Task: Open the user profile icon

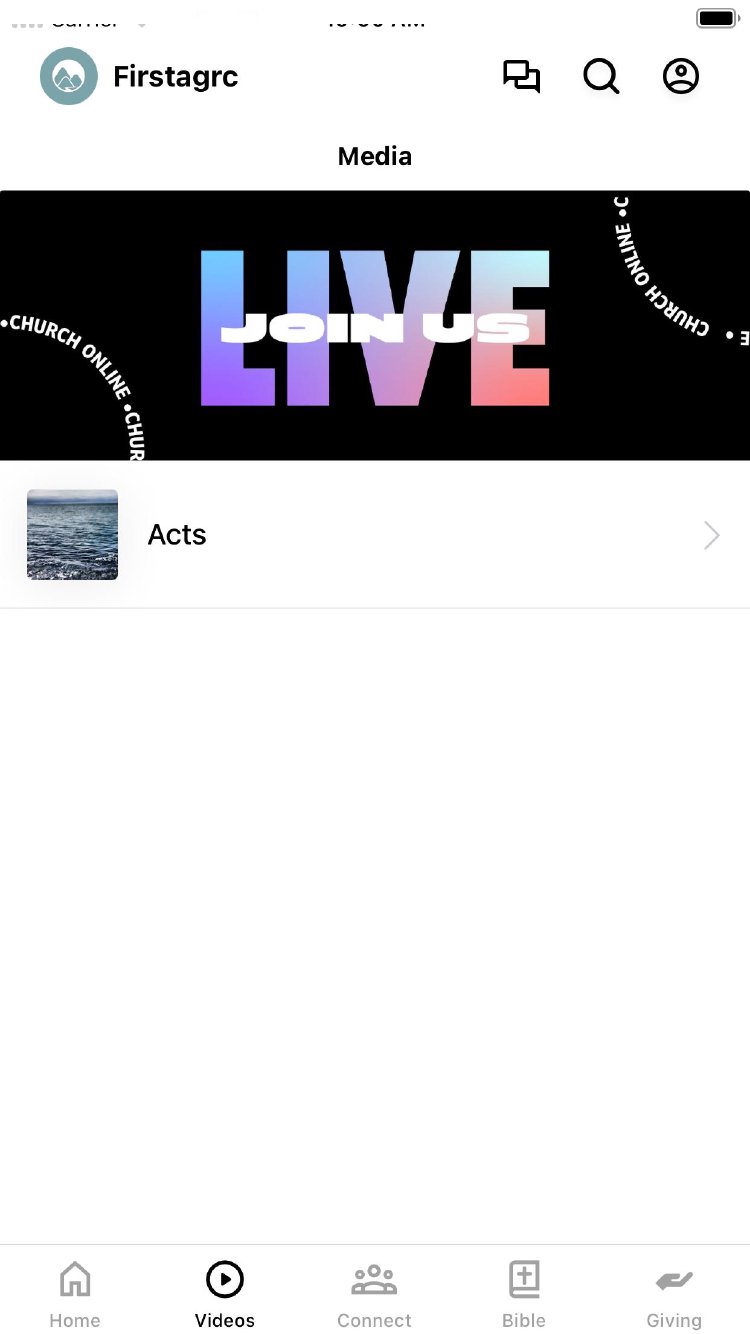Action: pos(681,77)
